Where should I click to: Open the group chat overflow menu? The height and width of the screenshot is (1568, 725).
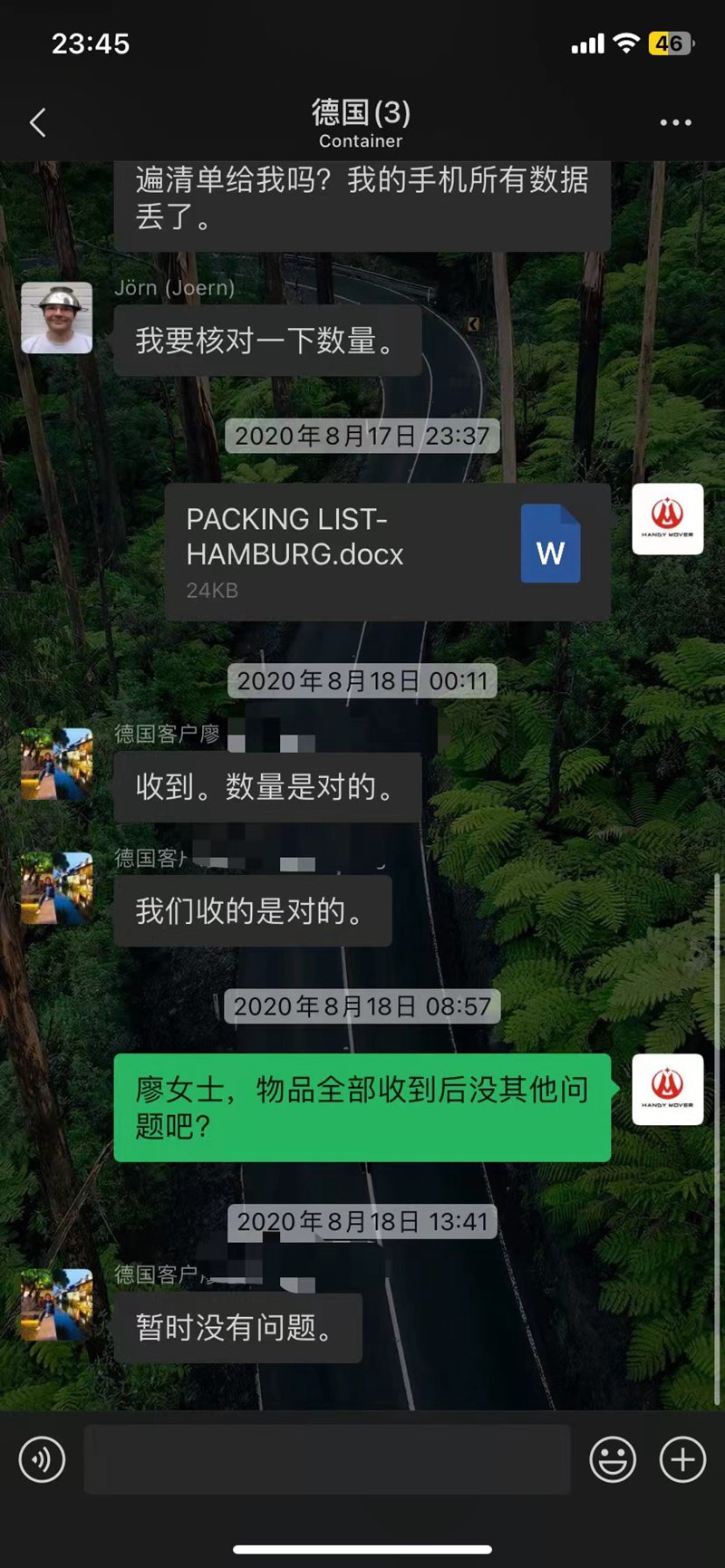click(x=675, y=122)
